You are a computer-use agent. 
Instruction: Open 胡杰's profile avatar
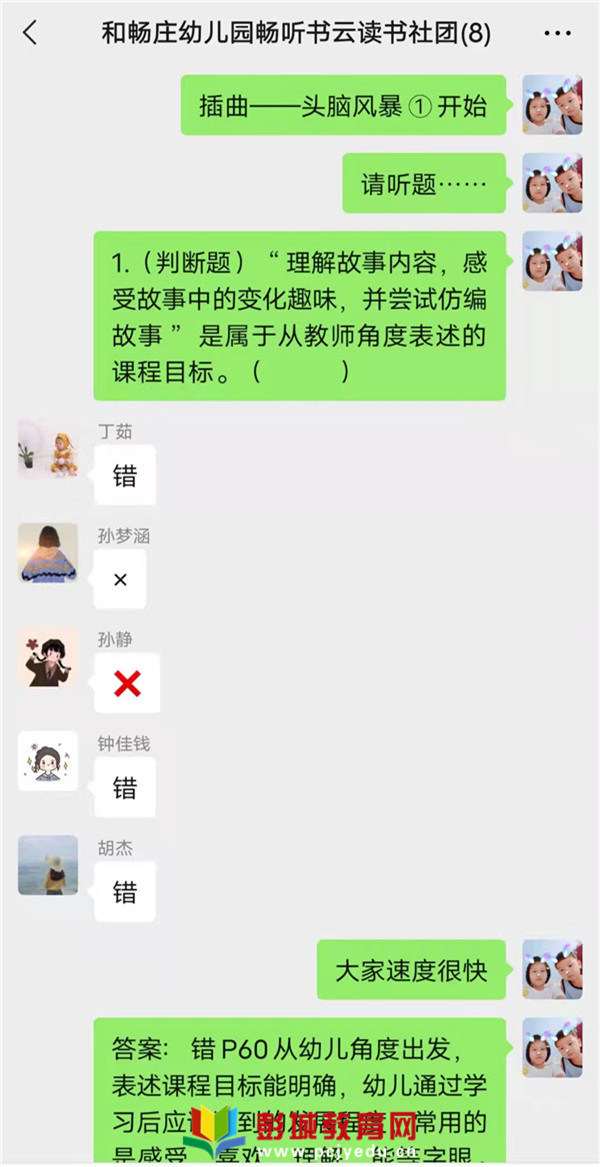[x=48, y=865]
